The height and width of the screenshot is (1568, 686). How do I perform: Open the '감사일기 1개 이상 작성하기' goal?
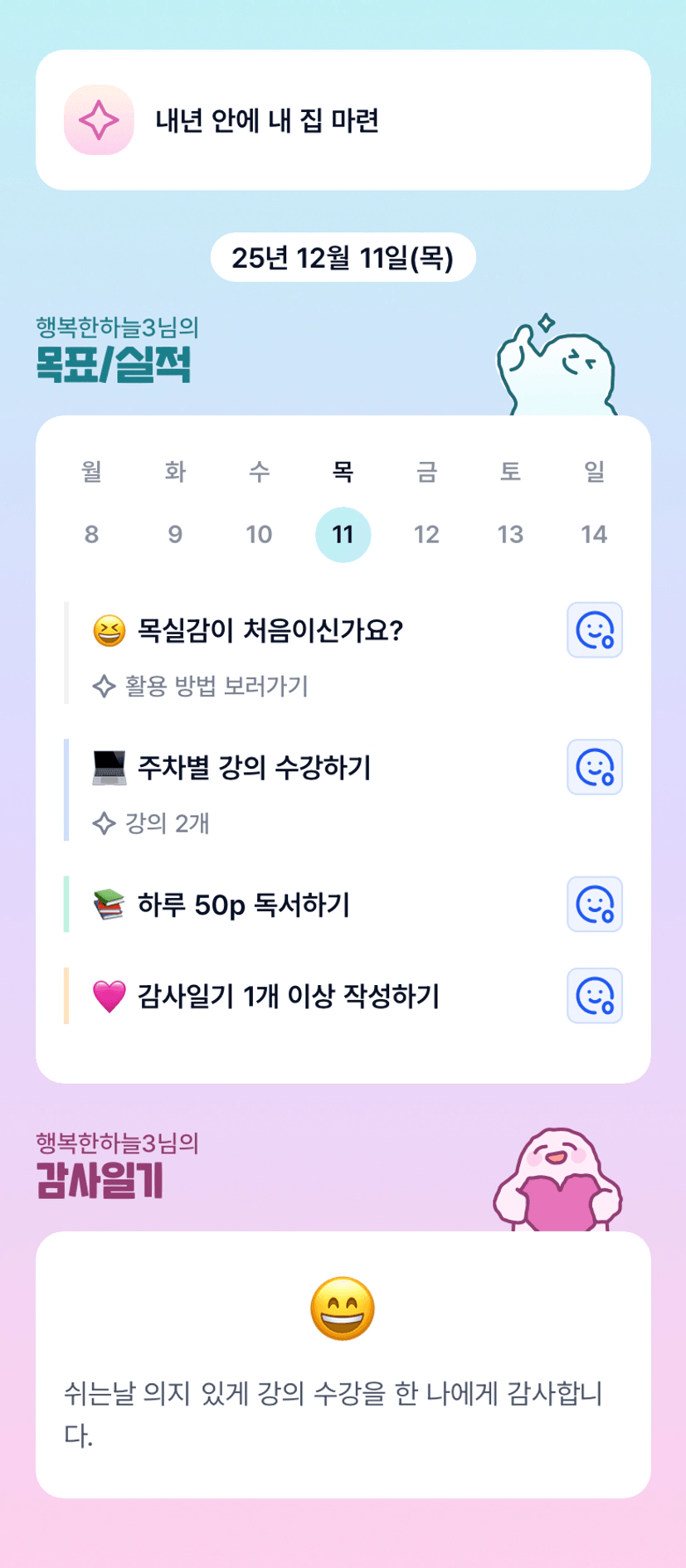pyautogui.click(x=288, y=996)
